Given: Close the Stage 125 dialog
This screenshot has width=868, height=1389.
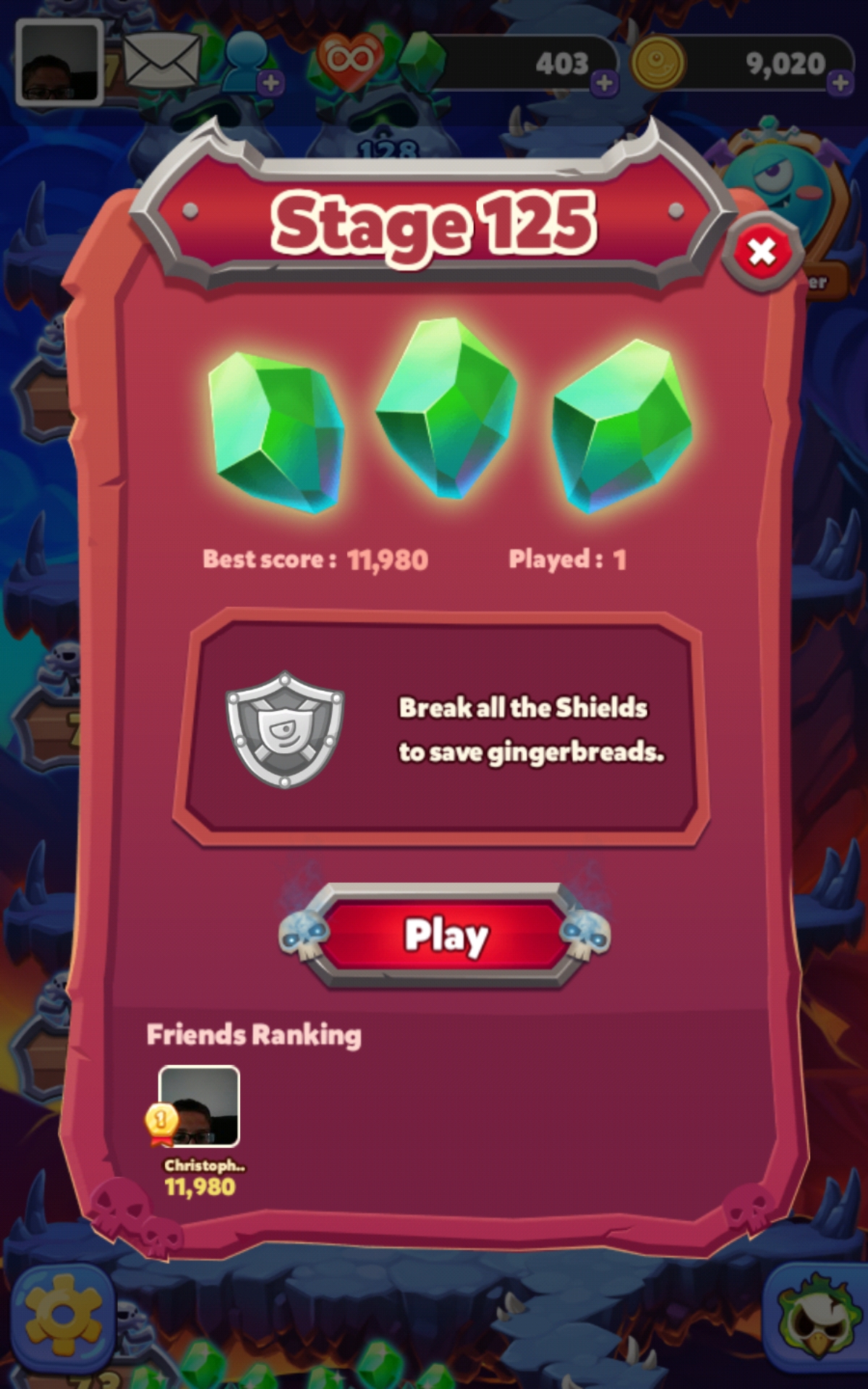Looking at the screenshot, I should click(762, 252).
